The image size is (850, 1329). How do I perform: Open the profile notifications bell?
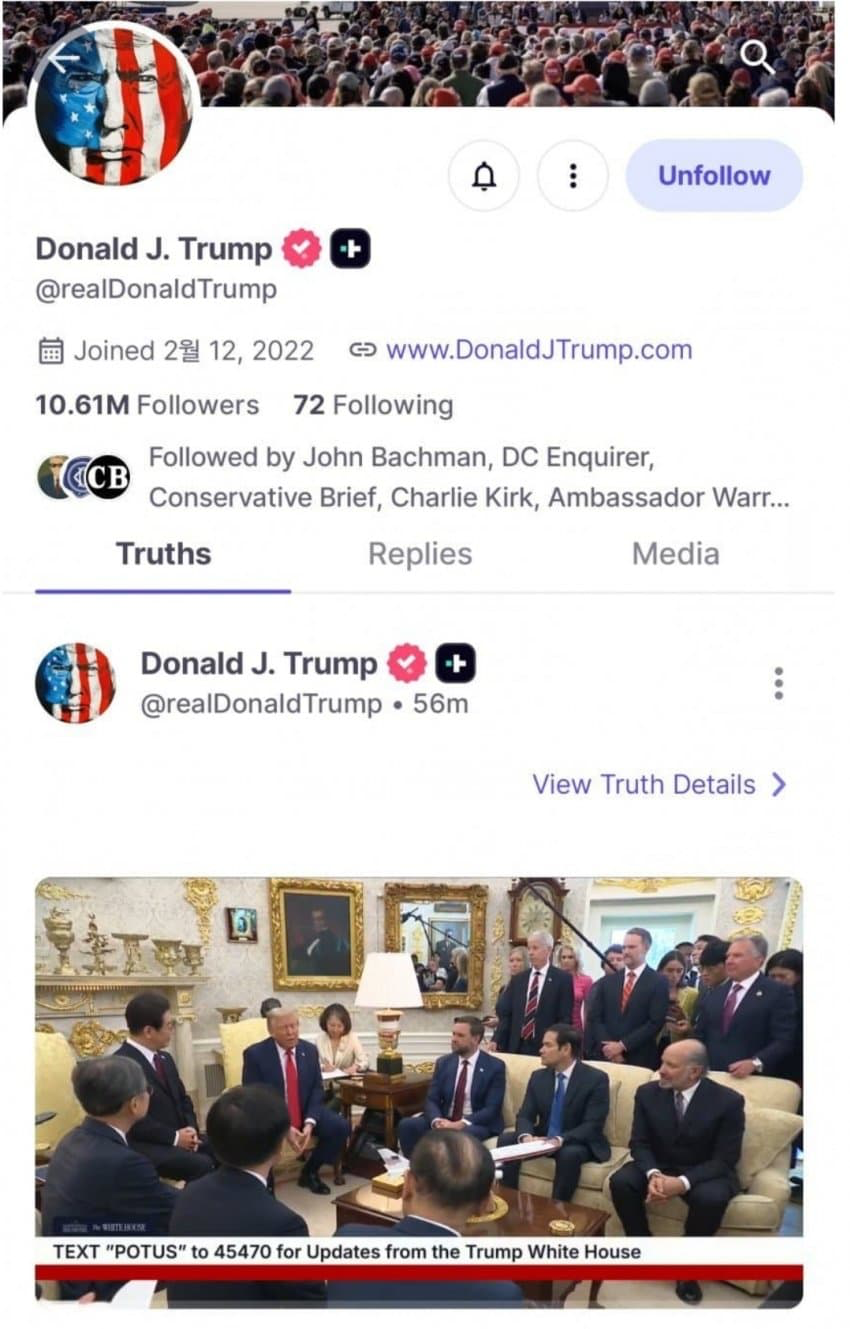(484, 176)
